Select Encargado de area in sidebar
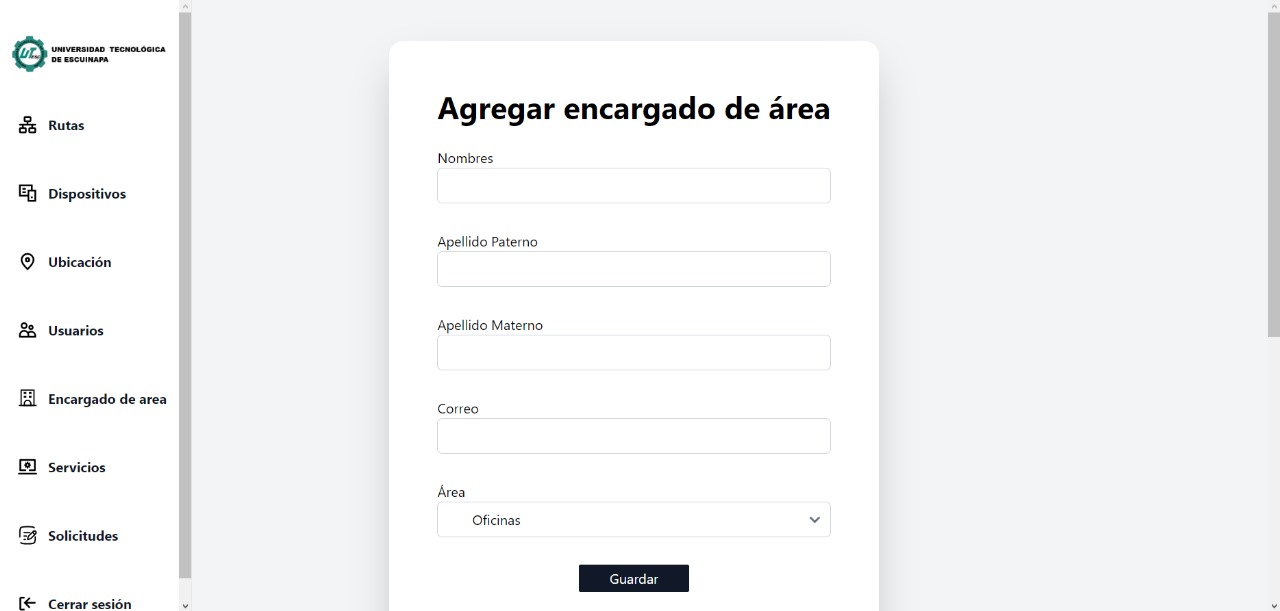 point(106,399)
